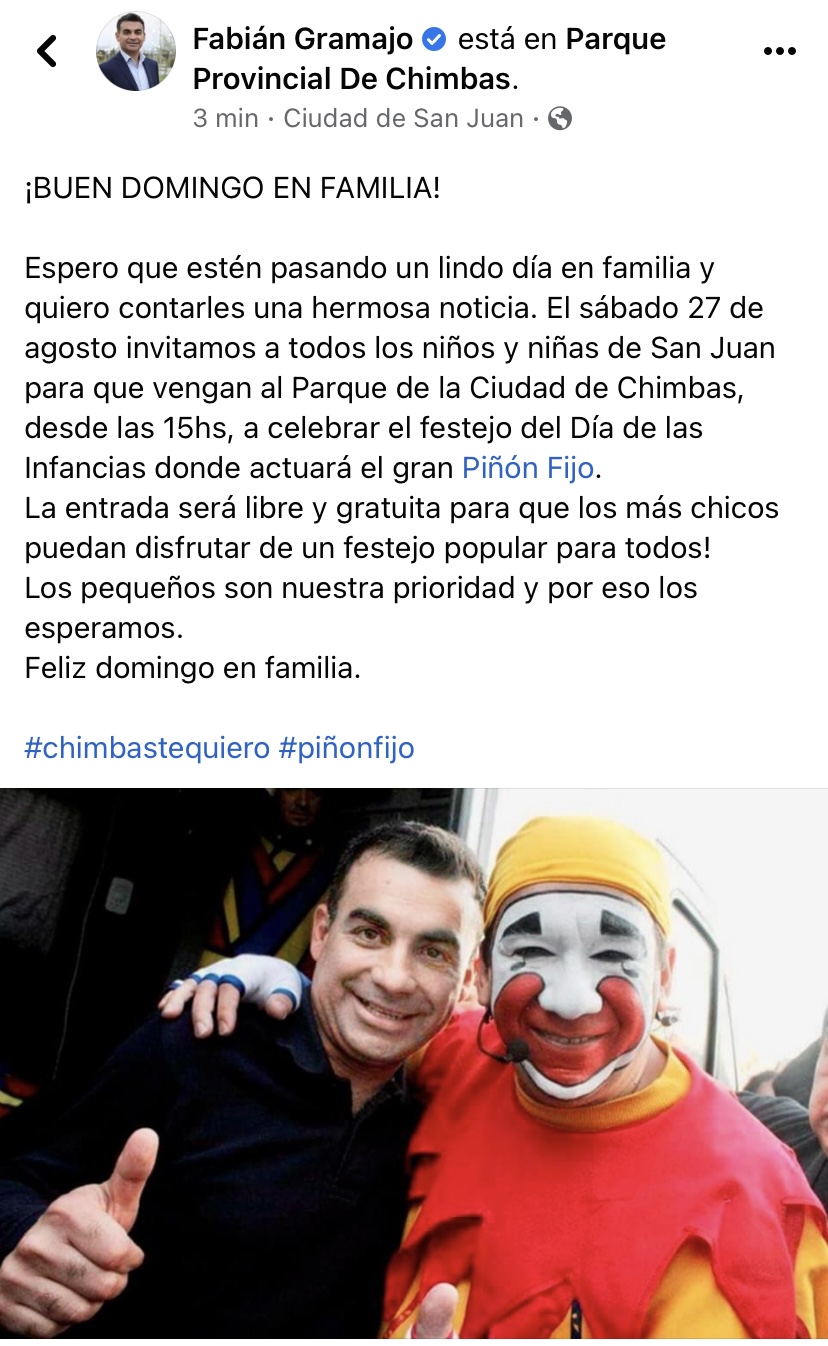The image size is (828, 1346).
Task: Open the post's three-dot options menu
Action: point(779,52)
